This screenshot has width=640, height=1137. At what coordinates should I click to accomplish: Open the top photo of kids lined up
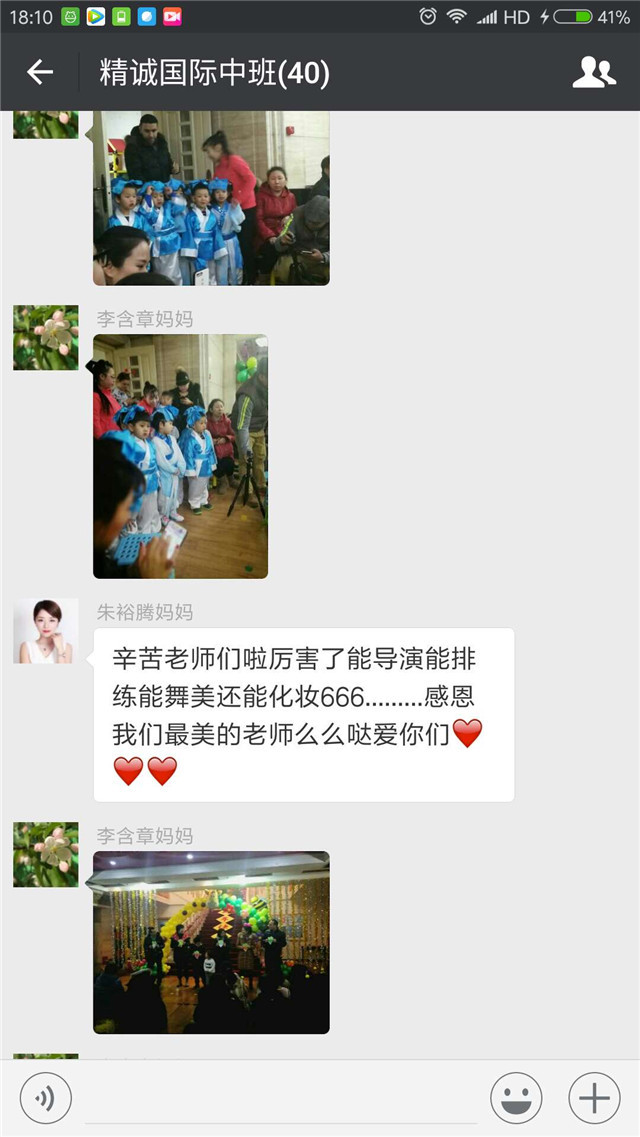pyautogui.click(x=211, y=198)
